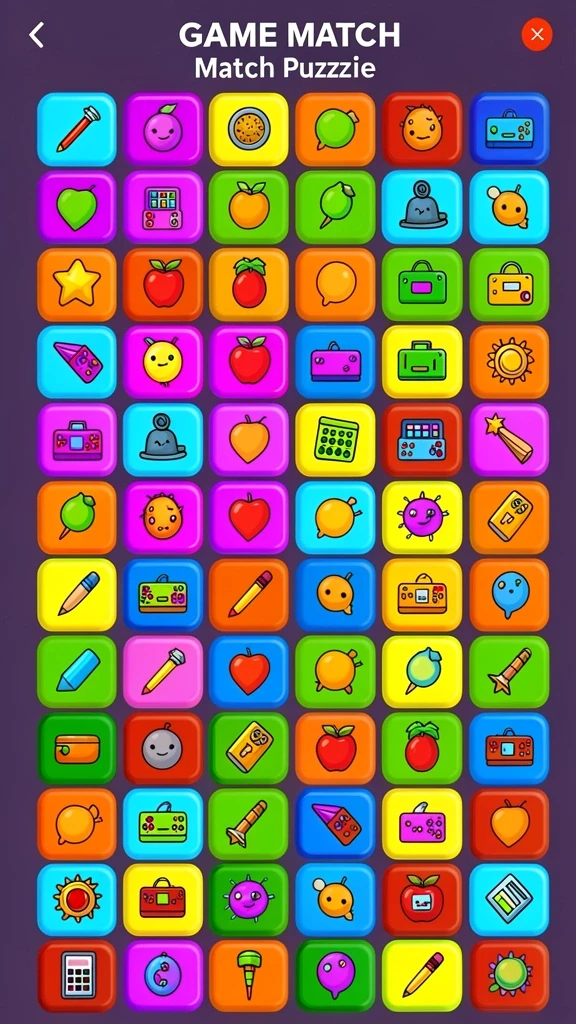Select the green heart on purple tile

click(x=76, y=207)
